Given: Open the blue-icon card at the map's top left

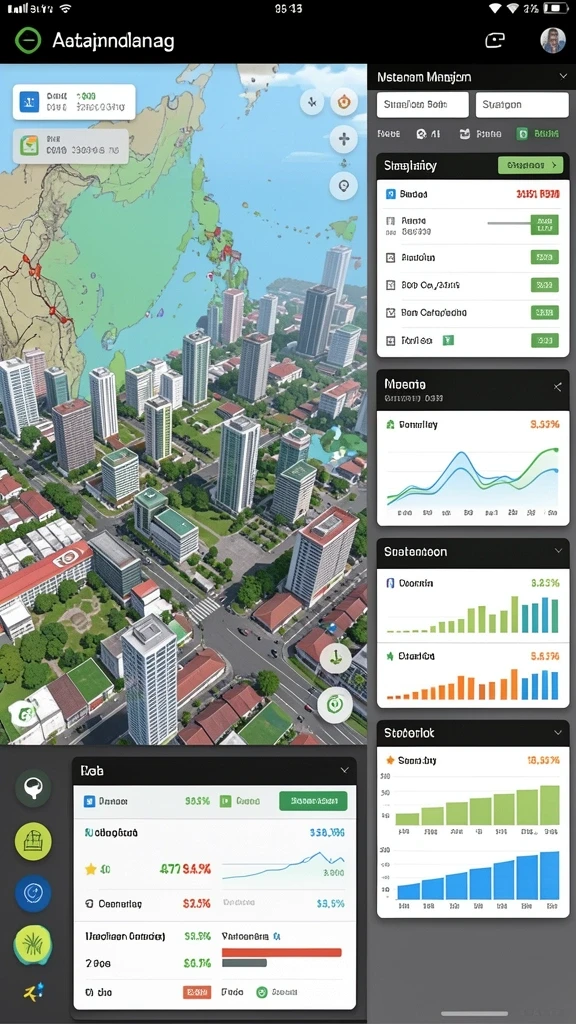Looking at the screenshot, I should [74, 102].
